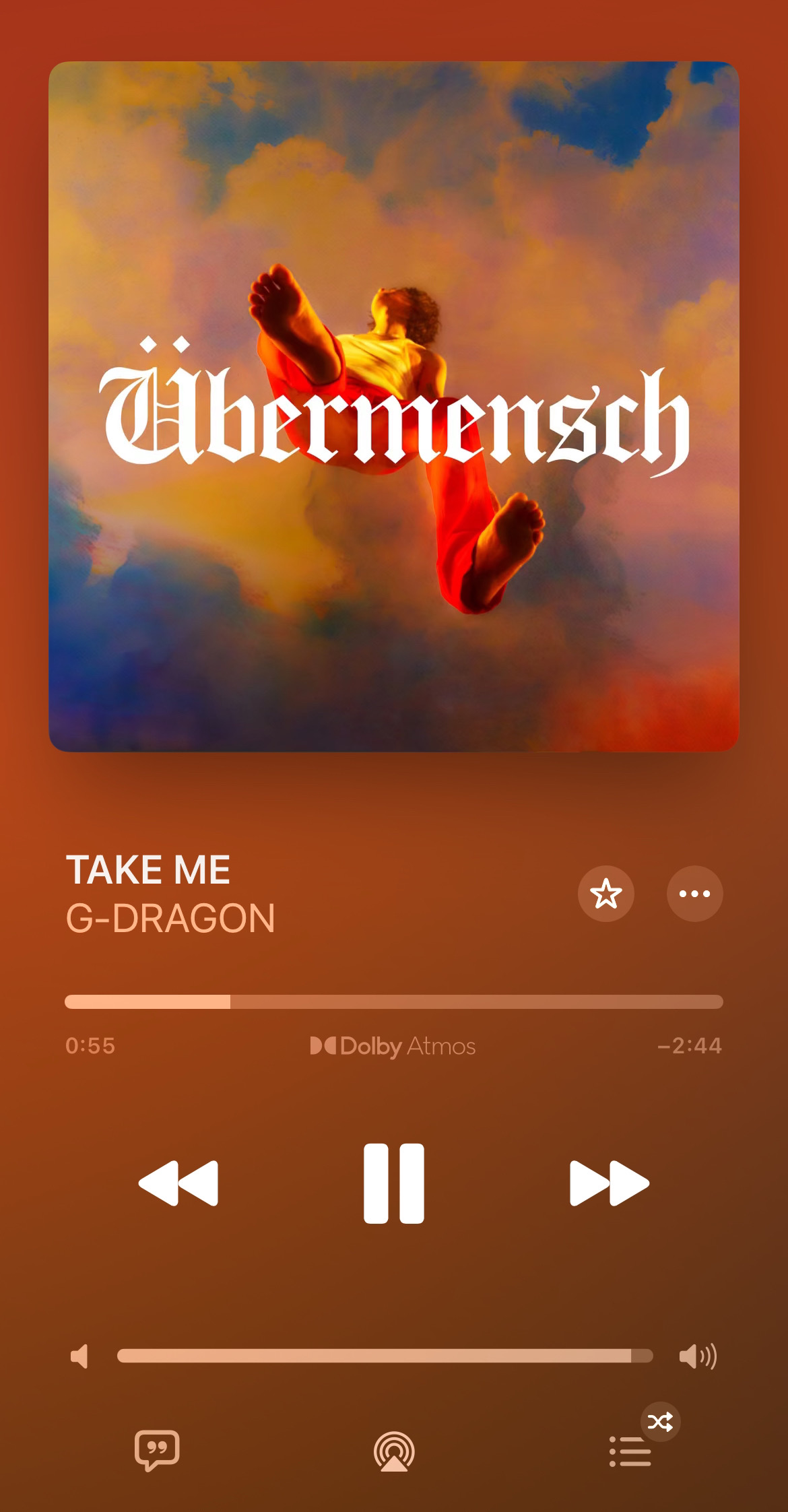
Task: Skip to the next track
Action: coord(610,1183)
